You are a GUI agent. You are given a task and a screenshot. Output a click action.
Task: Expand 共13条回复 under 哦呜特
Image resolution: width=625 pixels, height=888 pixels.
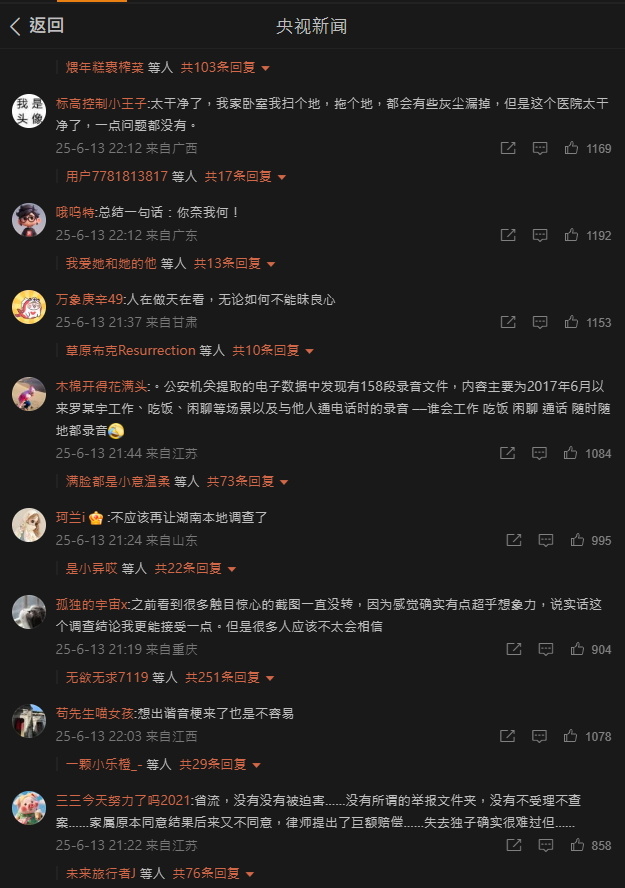coord(233,263)
